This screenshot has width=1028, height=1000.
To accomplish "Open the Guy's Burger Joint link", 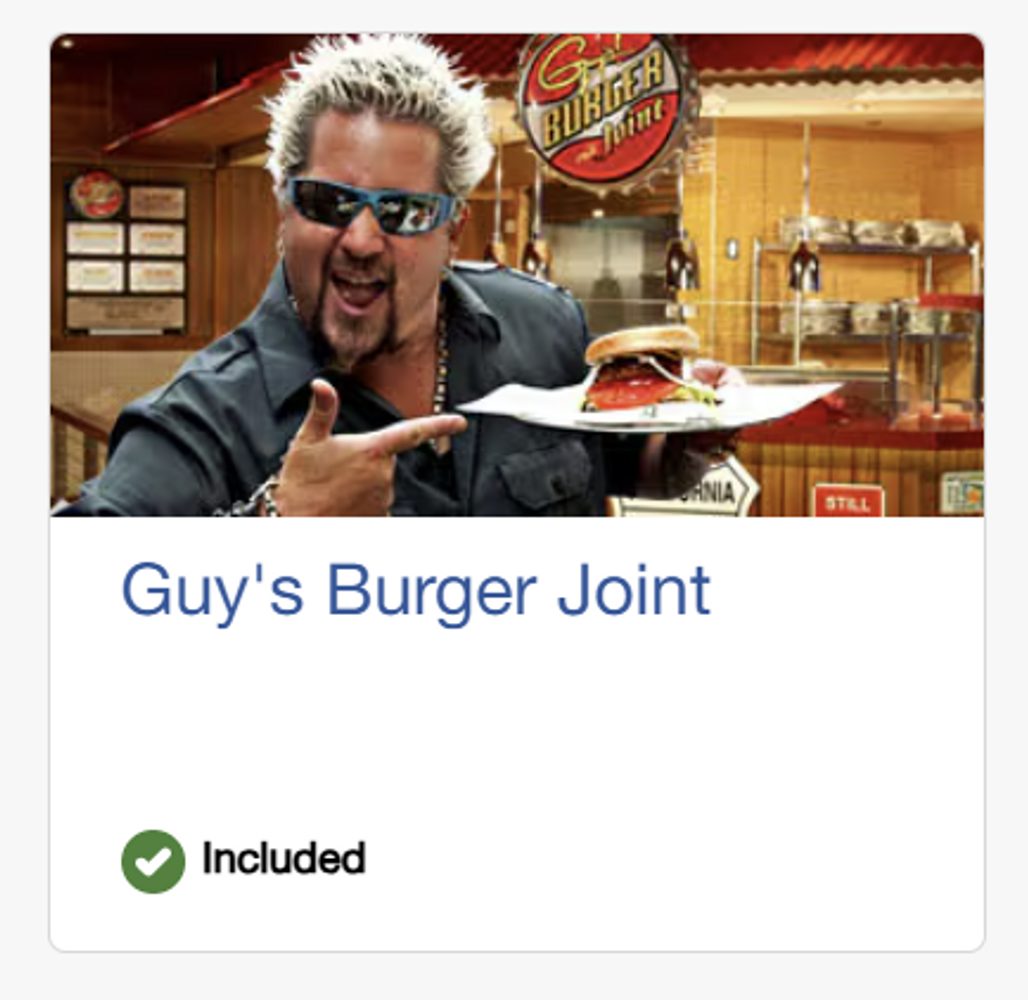I will [x=415, y=591].
